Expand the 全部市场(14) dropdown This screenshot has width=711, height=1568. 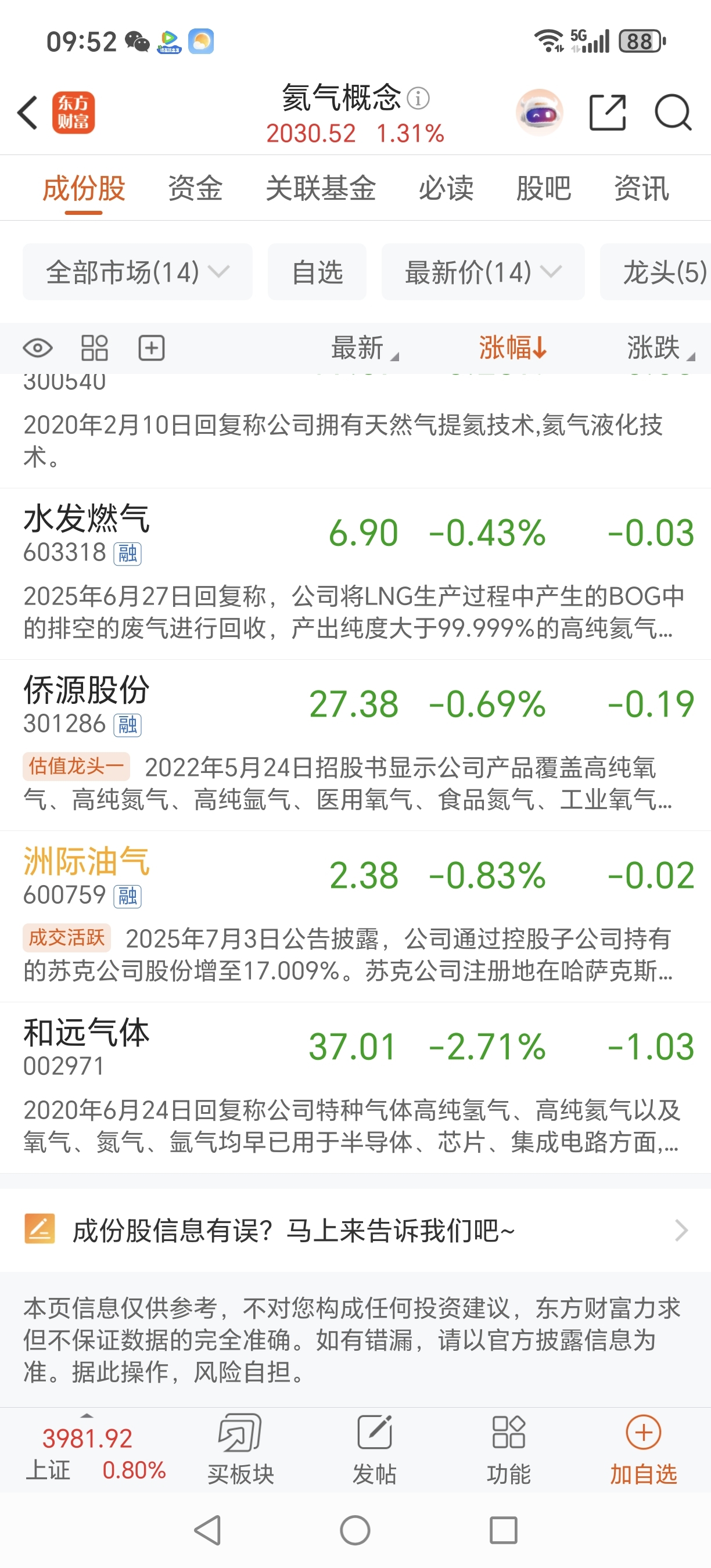(137, 272)
